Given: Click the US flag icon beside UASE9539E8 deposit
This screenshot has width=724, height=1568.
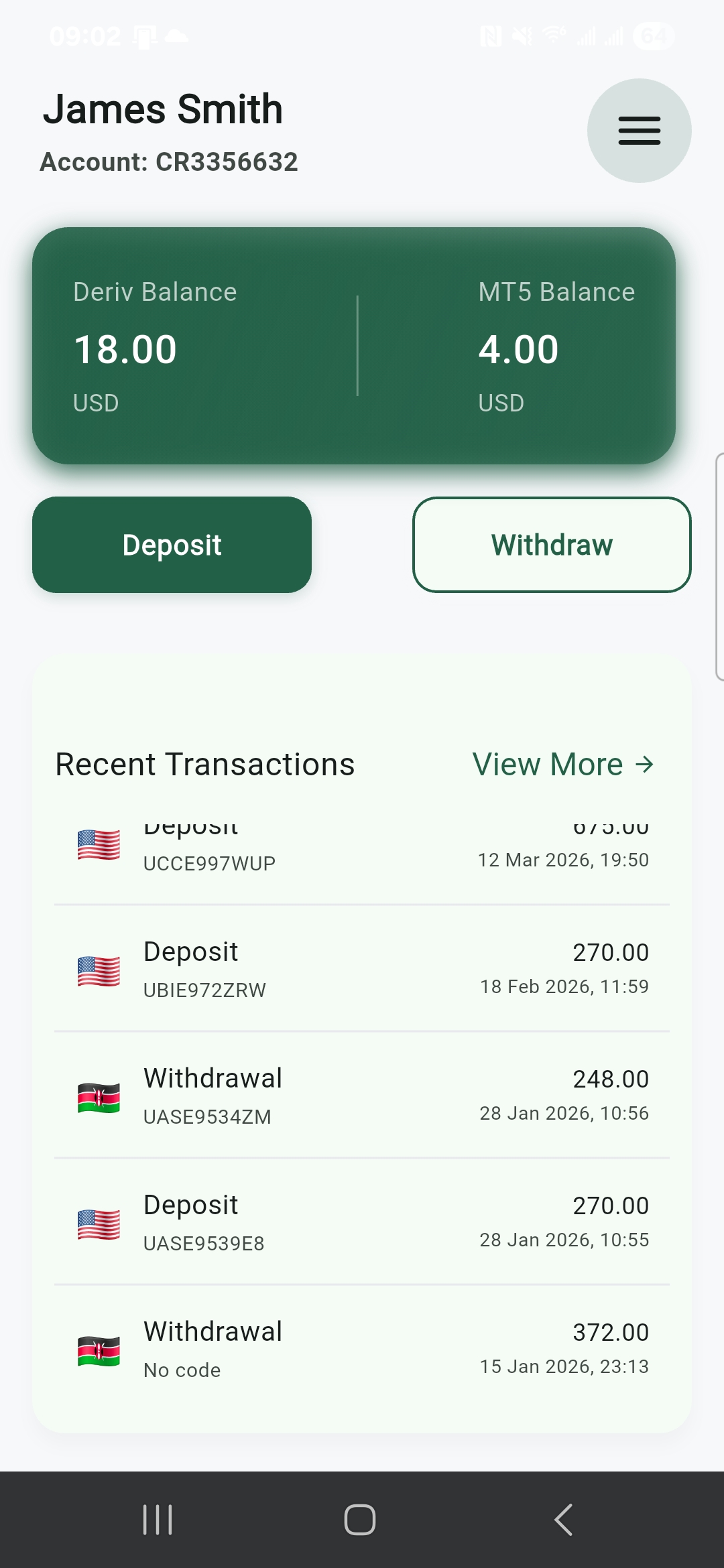Looking at the screenshot, I should click(98, 1221).
